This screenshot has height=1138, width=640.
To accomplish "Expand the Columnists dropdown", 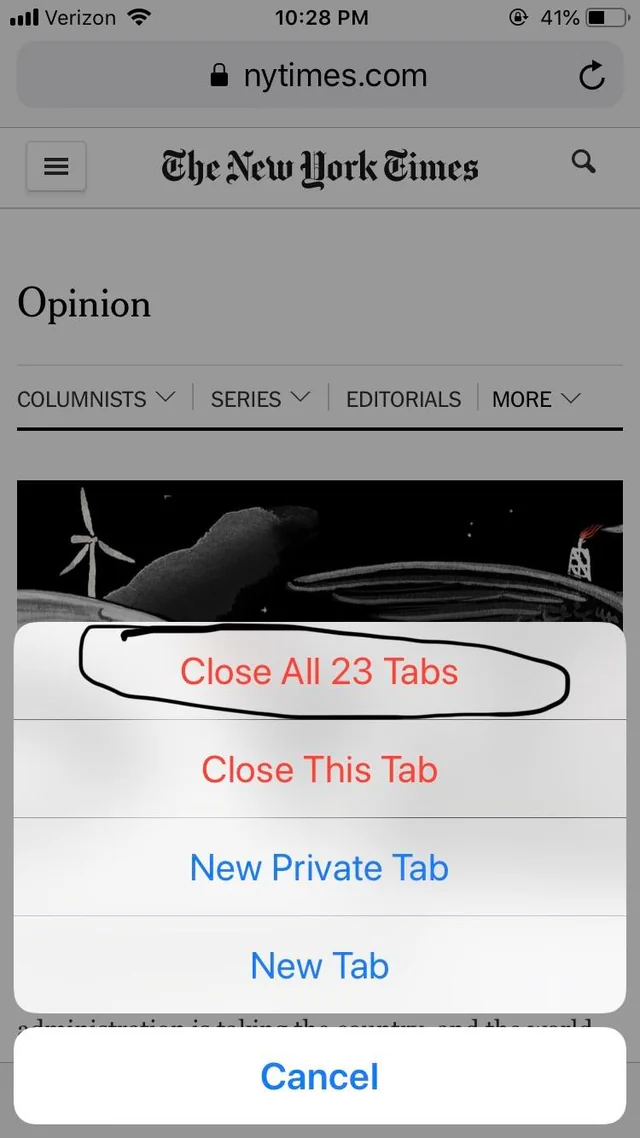I will pos(97,399).
